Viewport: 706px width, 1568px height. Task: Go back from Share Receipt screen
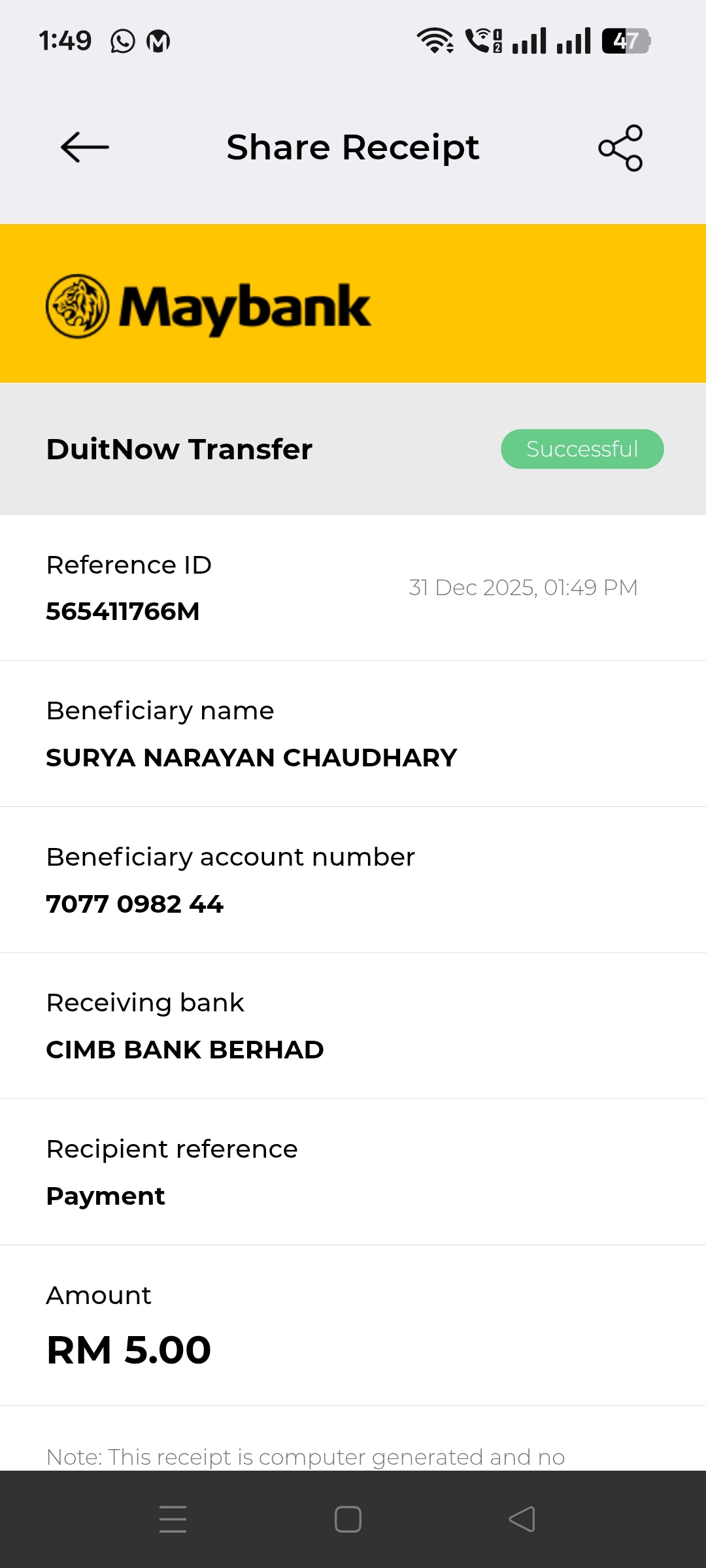(x=85, y=148)
